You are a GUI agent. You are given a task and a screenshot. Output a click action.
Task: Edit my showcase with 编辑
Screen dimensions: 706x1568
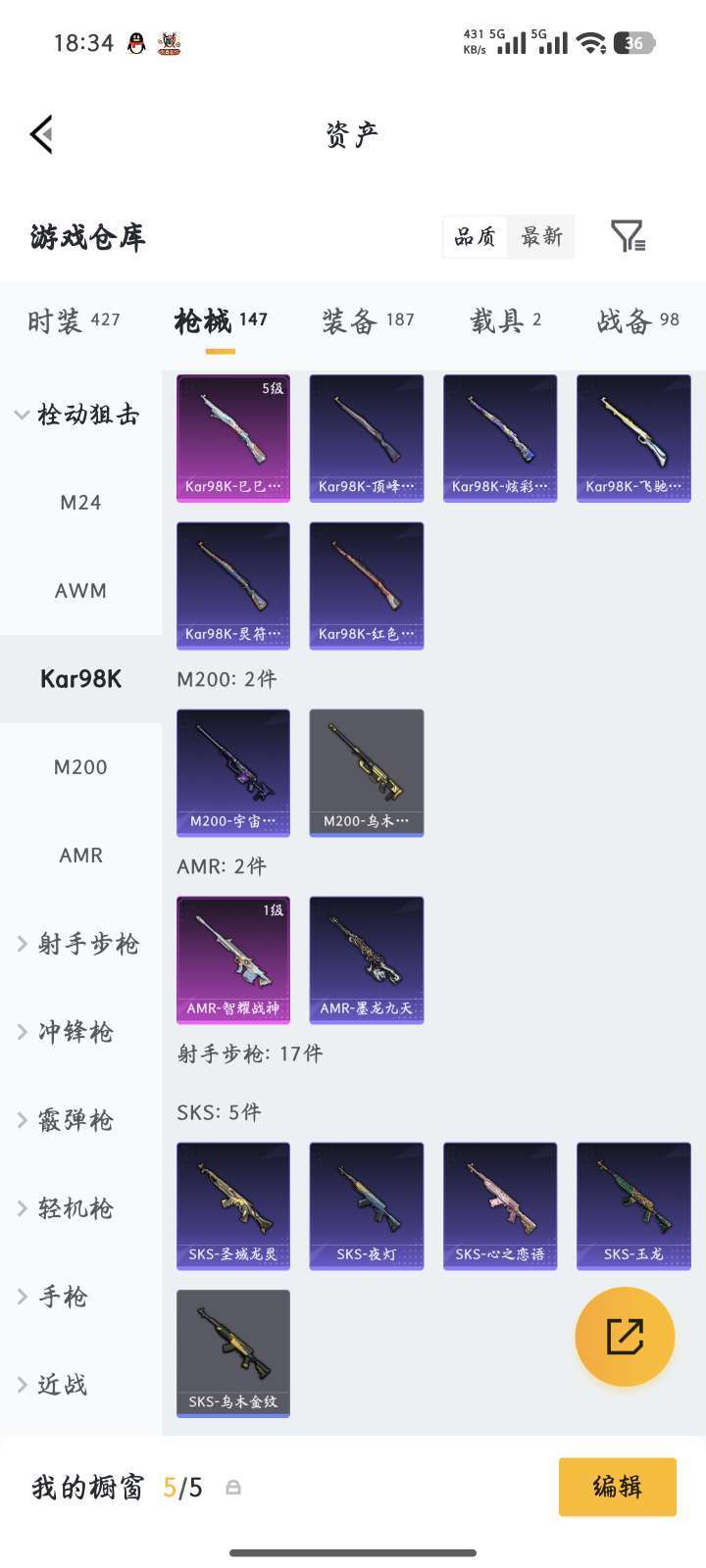pos(617,1487)
